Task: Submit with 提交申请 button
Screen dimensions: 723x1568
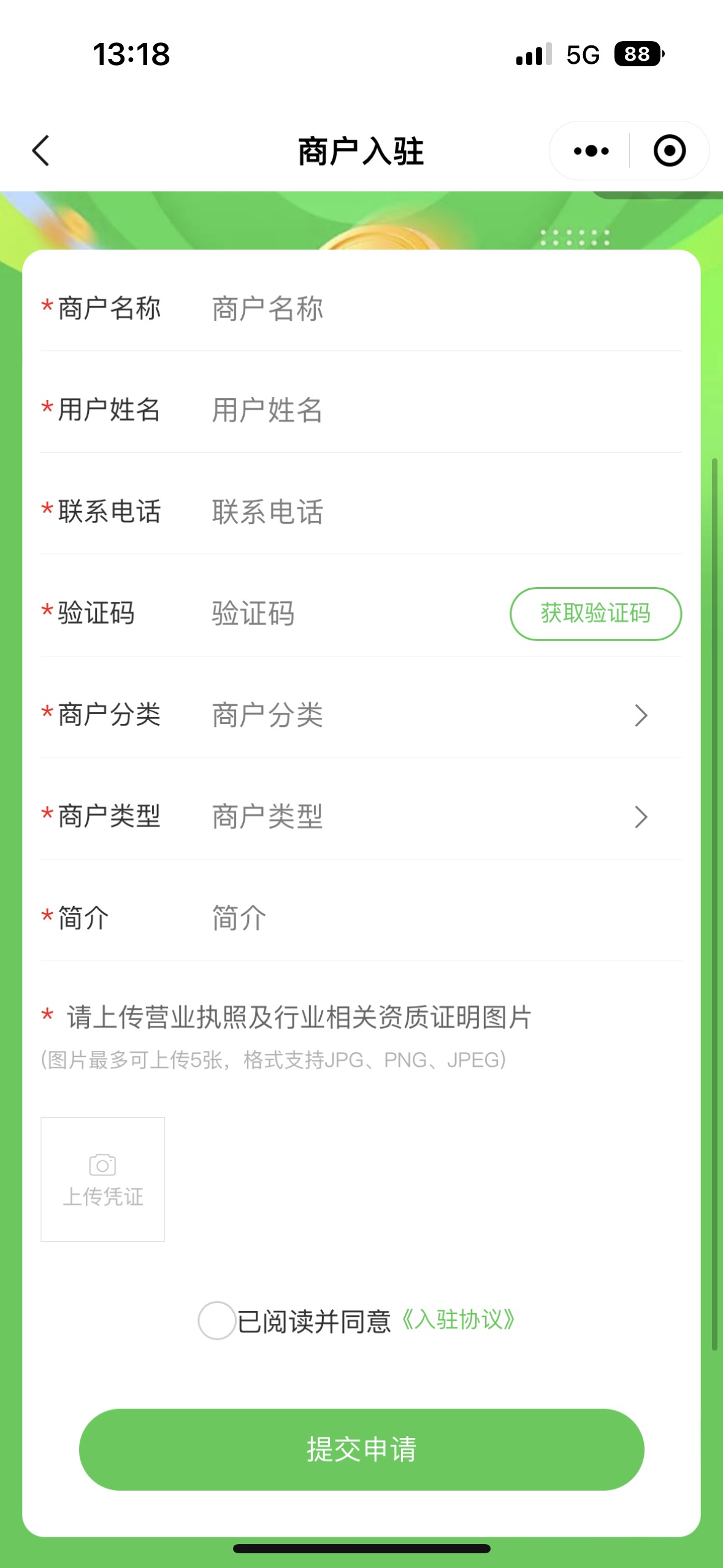Action: 361,1449
